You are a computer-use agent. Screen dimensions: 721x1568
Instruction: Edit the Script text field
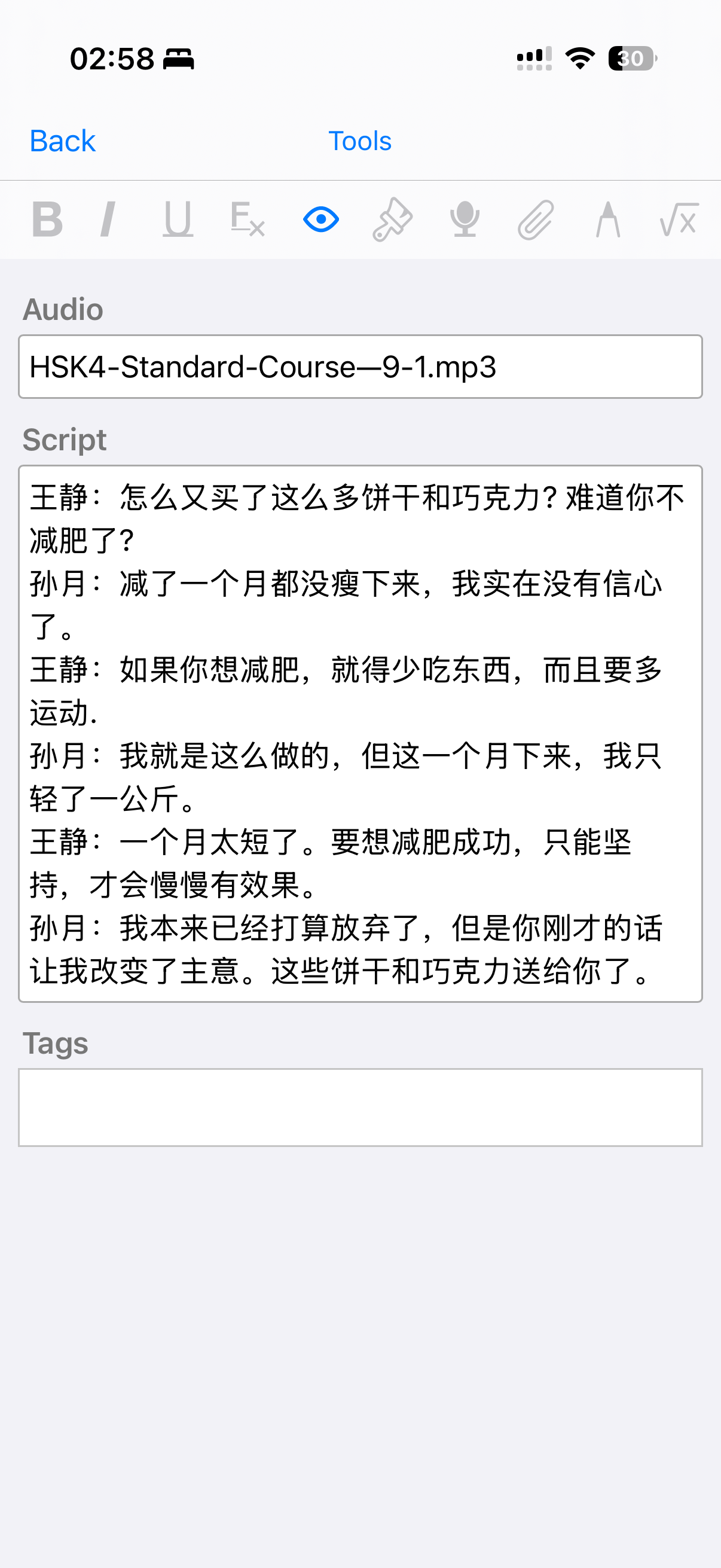[360, 734]
